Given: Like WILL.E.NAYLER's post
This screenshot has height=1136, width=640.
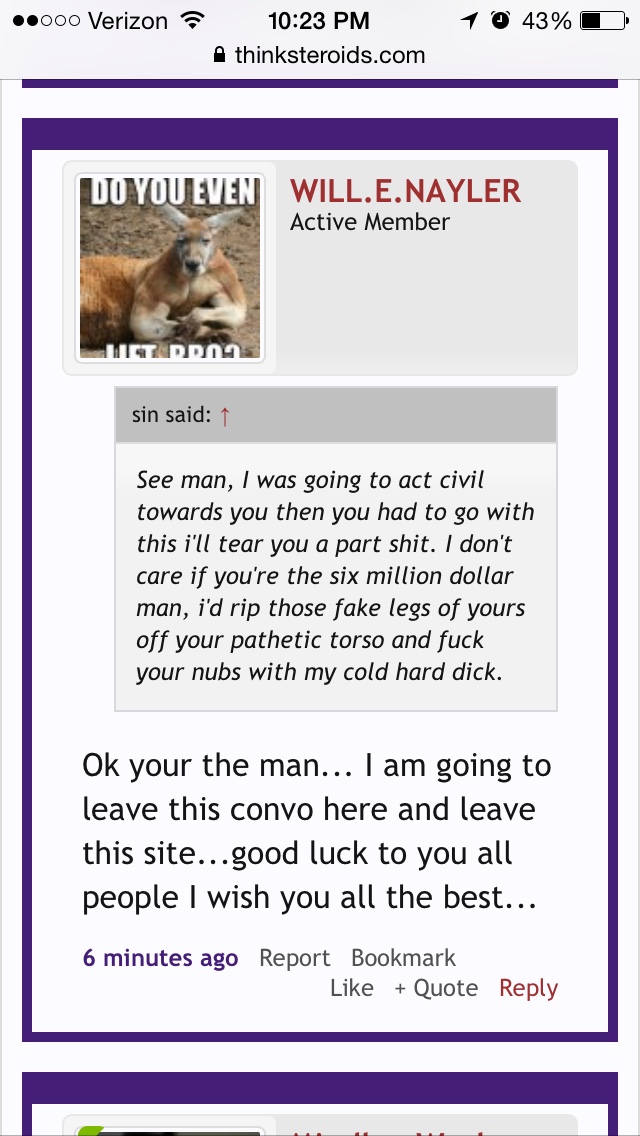Looking at the screenshot, I should (x=351, y=988).
